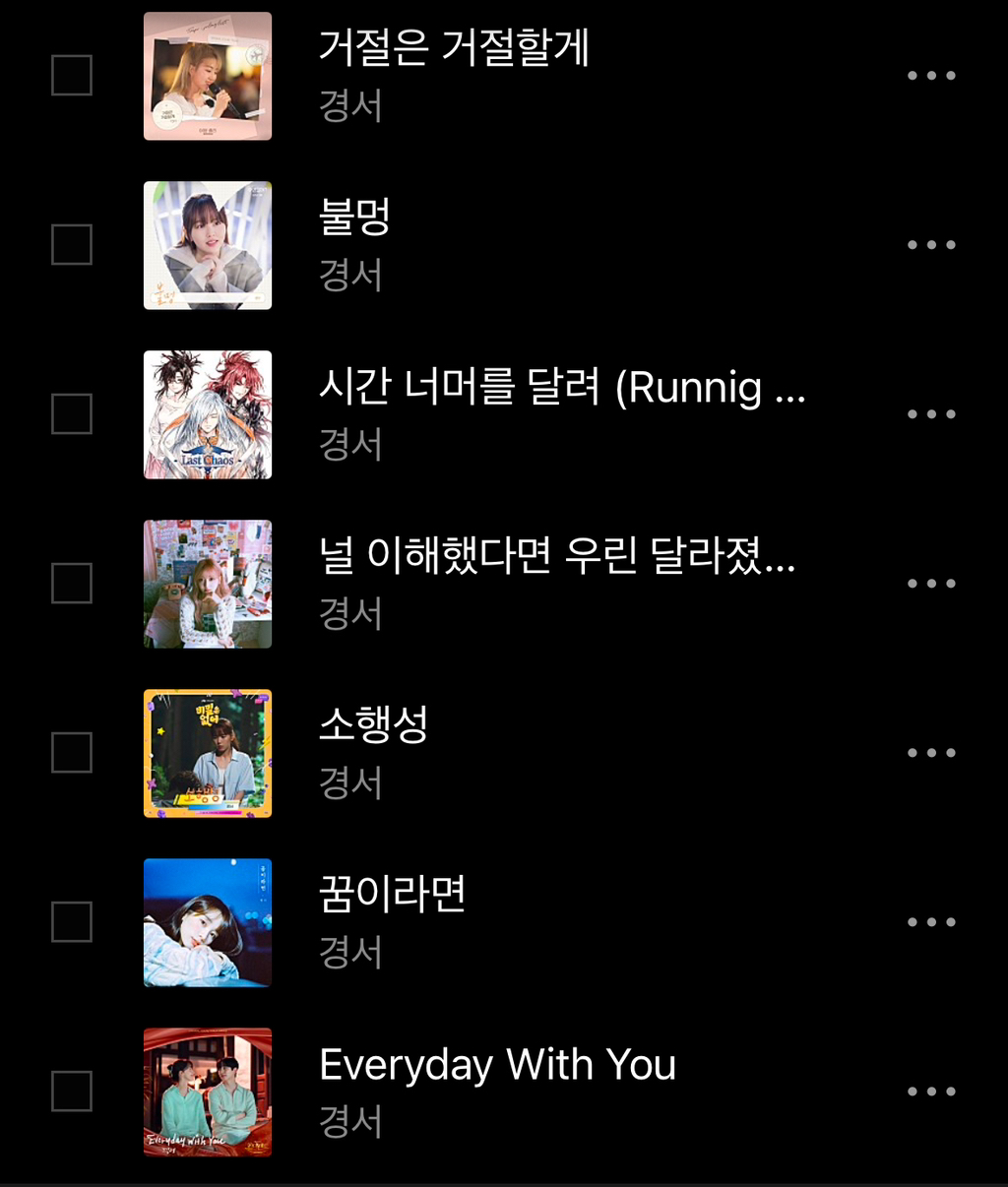The width and height of the screenshot is (1008, 1187).
Task: Open the three-dot menu for 불멍
Action: tap(931, 245)
